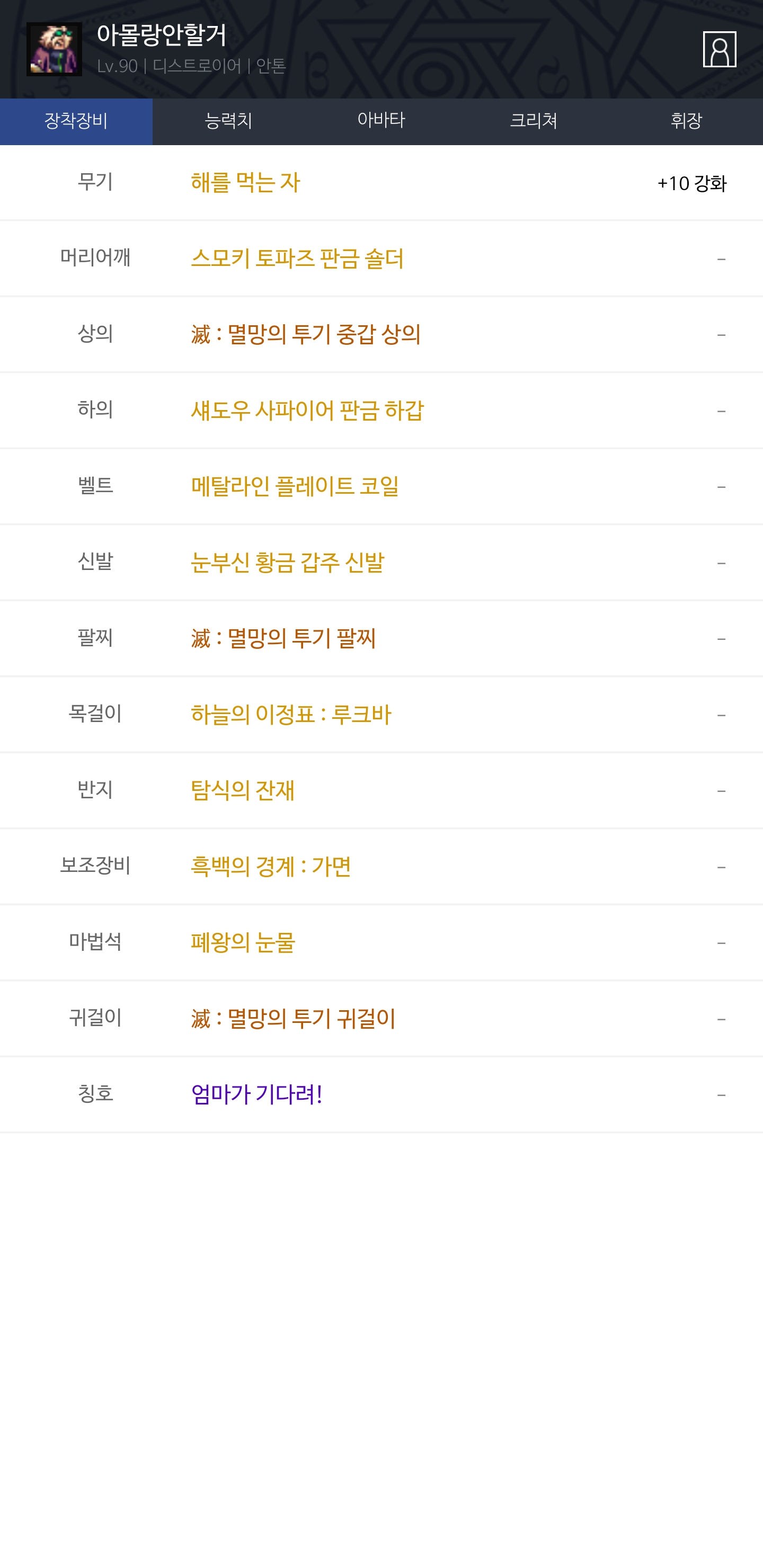The height and width of the screenshot is (1568, 763).
Task: Open 스모키 토파즈 판금 숄더 item
Action: tap(297, 259)
